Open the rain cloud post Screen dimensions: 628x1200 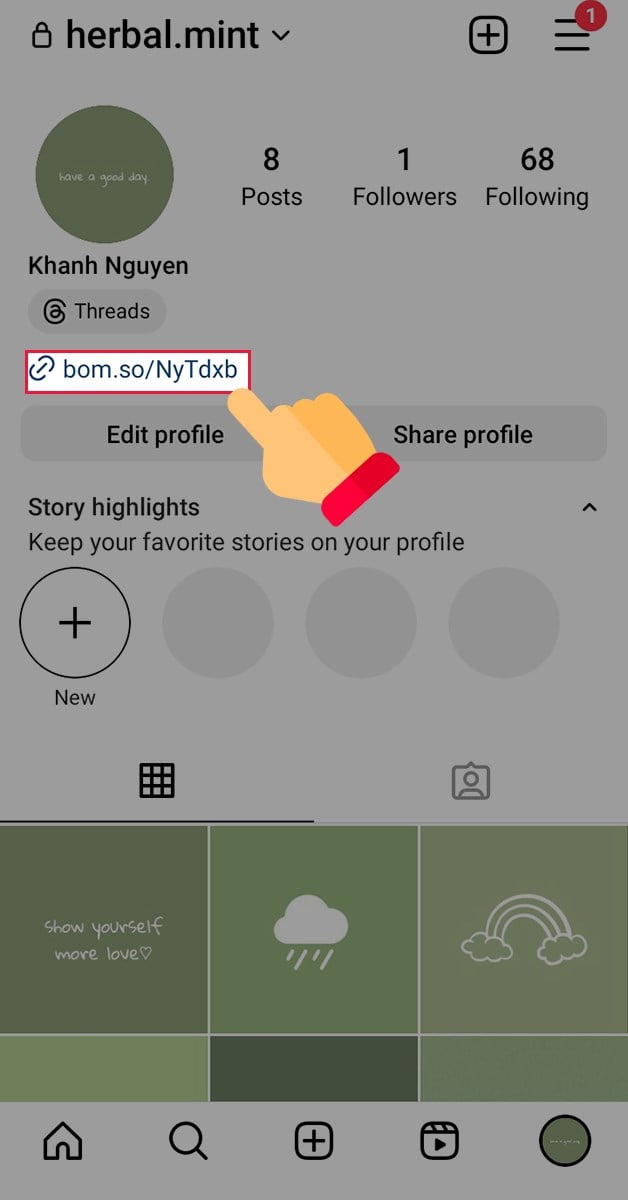[313, 930]
